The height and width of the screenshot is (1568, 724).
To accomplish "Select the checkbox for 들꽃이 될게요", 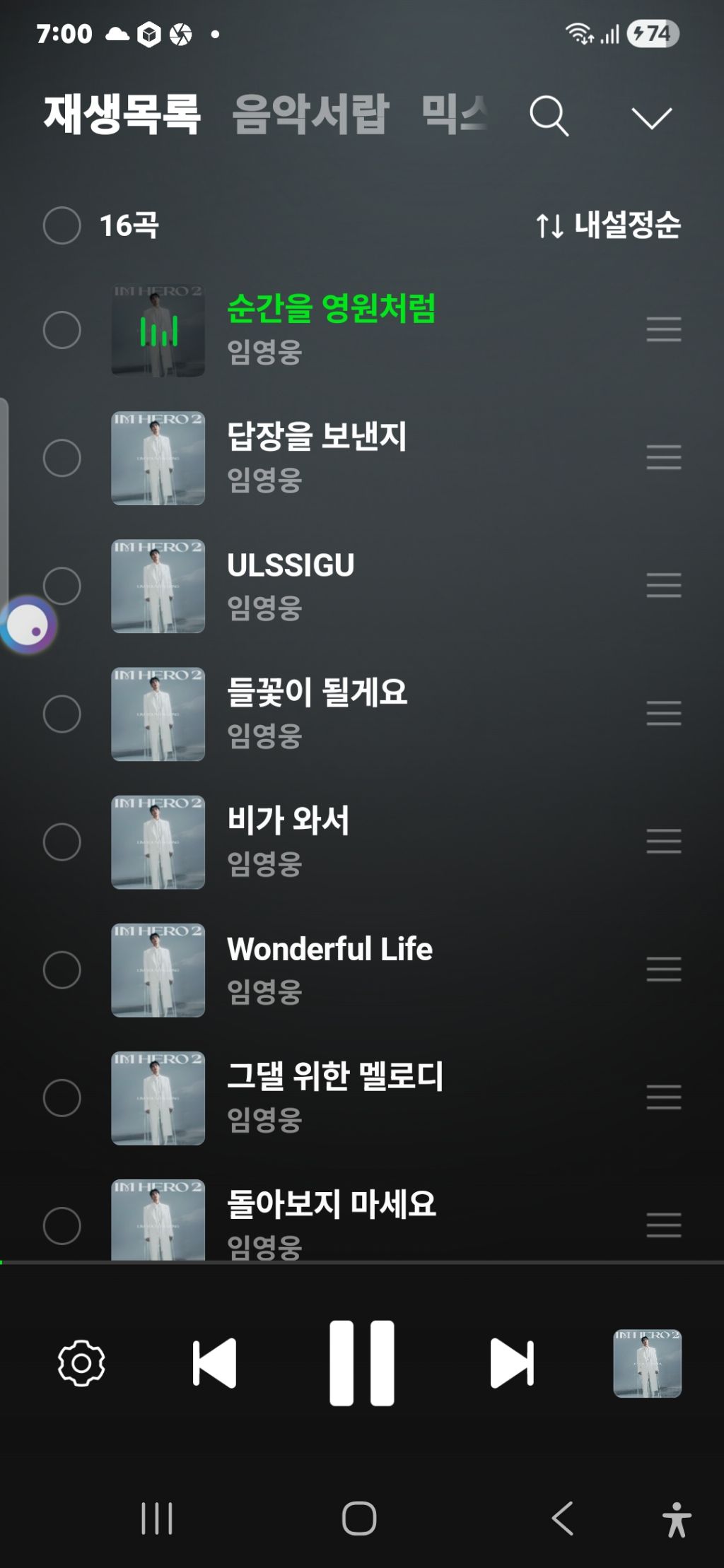I will point(62,714).
